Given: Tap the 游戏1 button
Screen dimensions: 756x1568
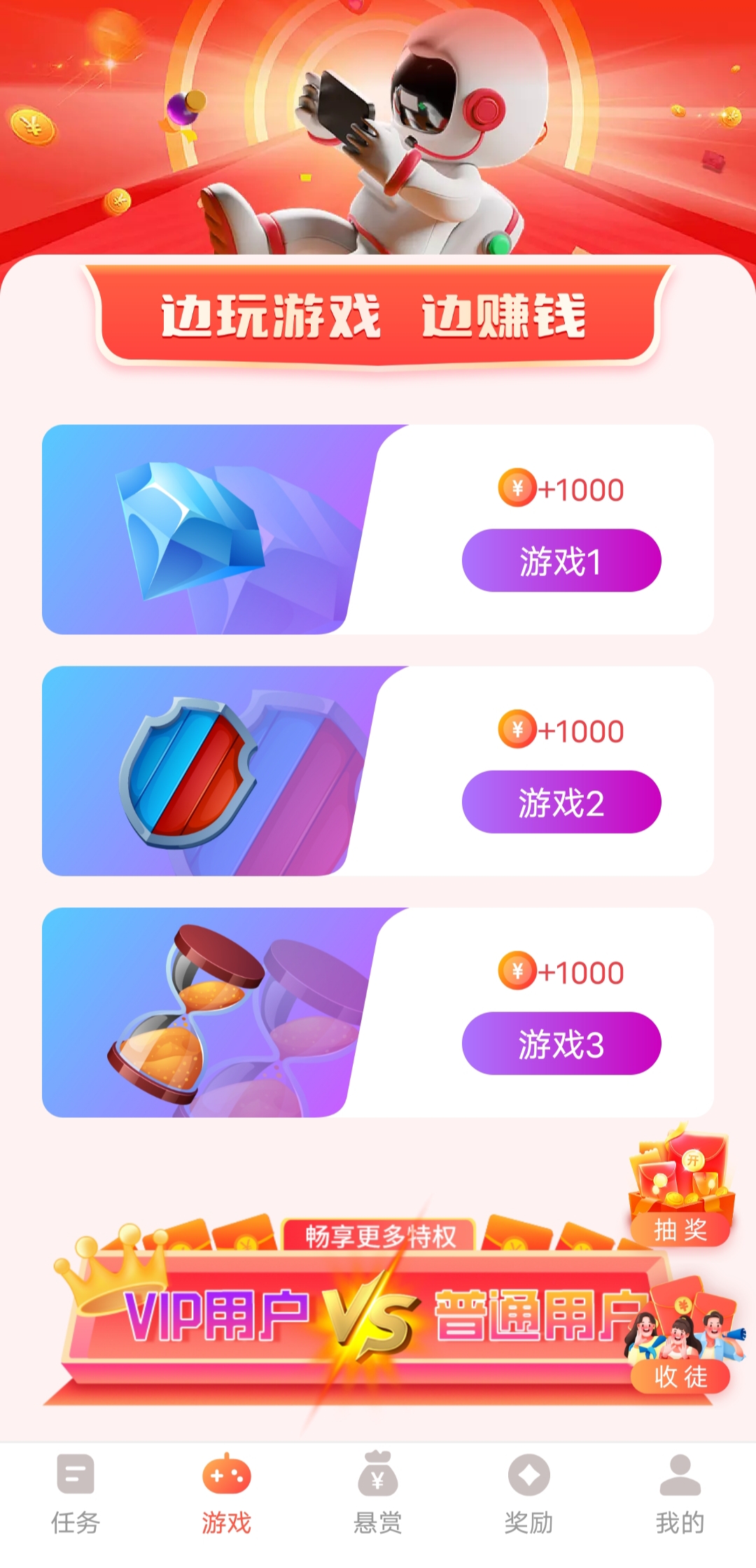Looking at the screenshot, I should tap(561, 561).
